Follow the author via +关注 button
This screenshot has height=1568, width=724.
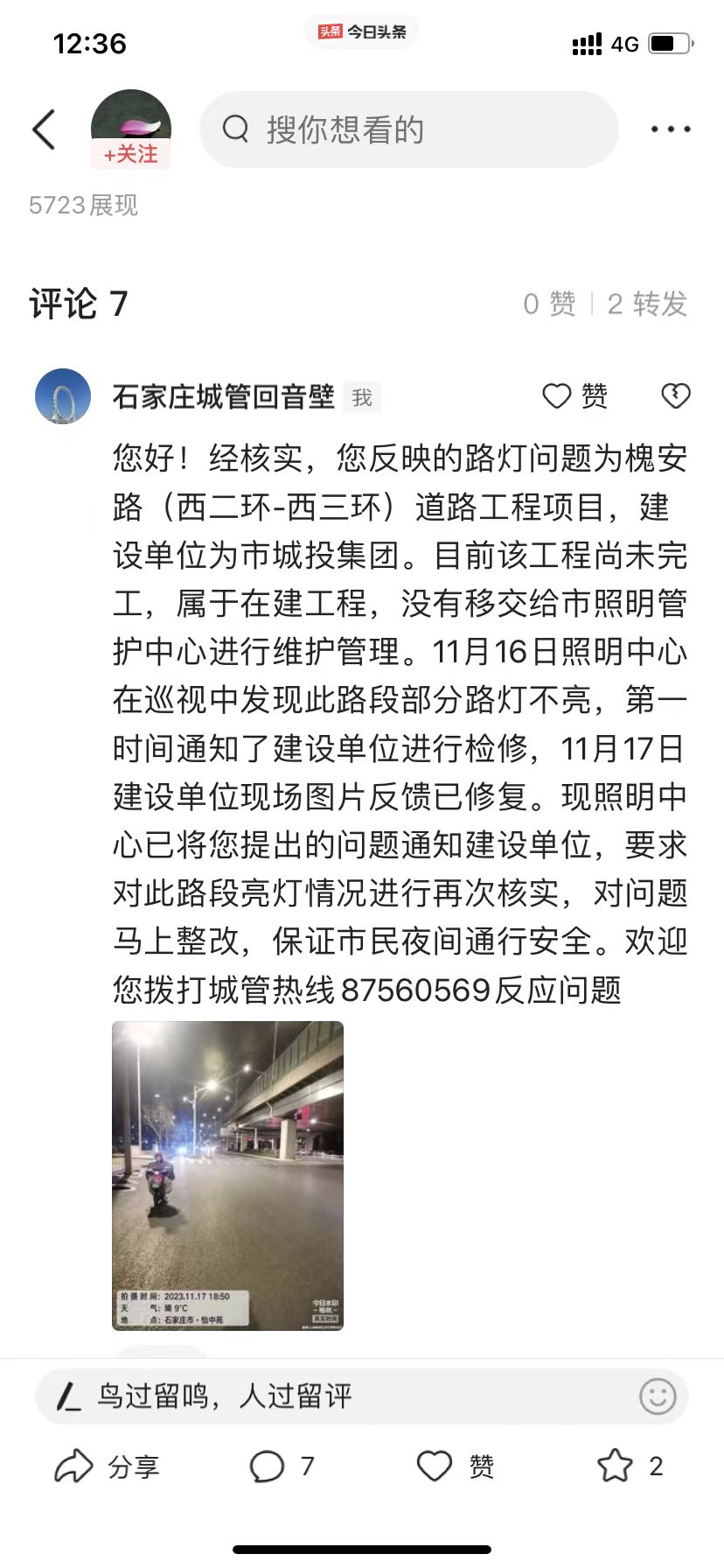pos(130,154)
